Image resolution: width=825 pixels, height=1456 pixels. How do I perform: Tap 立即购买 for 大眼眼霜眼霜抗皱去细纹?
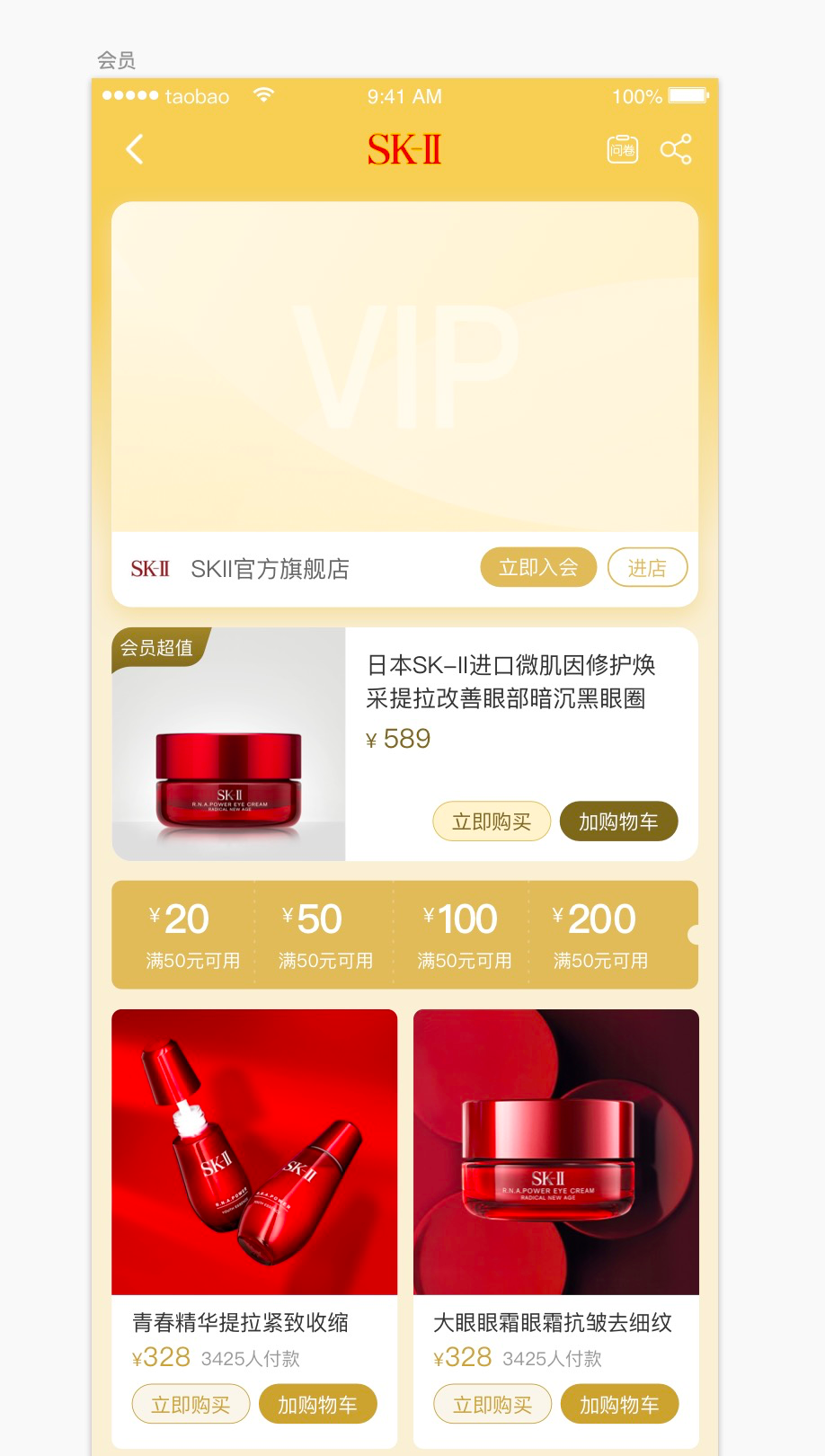click(492, 1404)
